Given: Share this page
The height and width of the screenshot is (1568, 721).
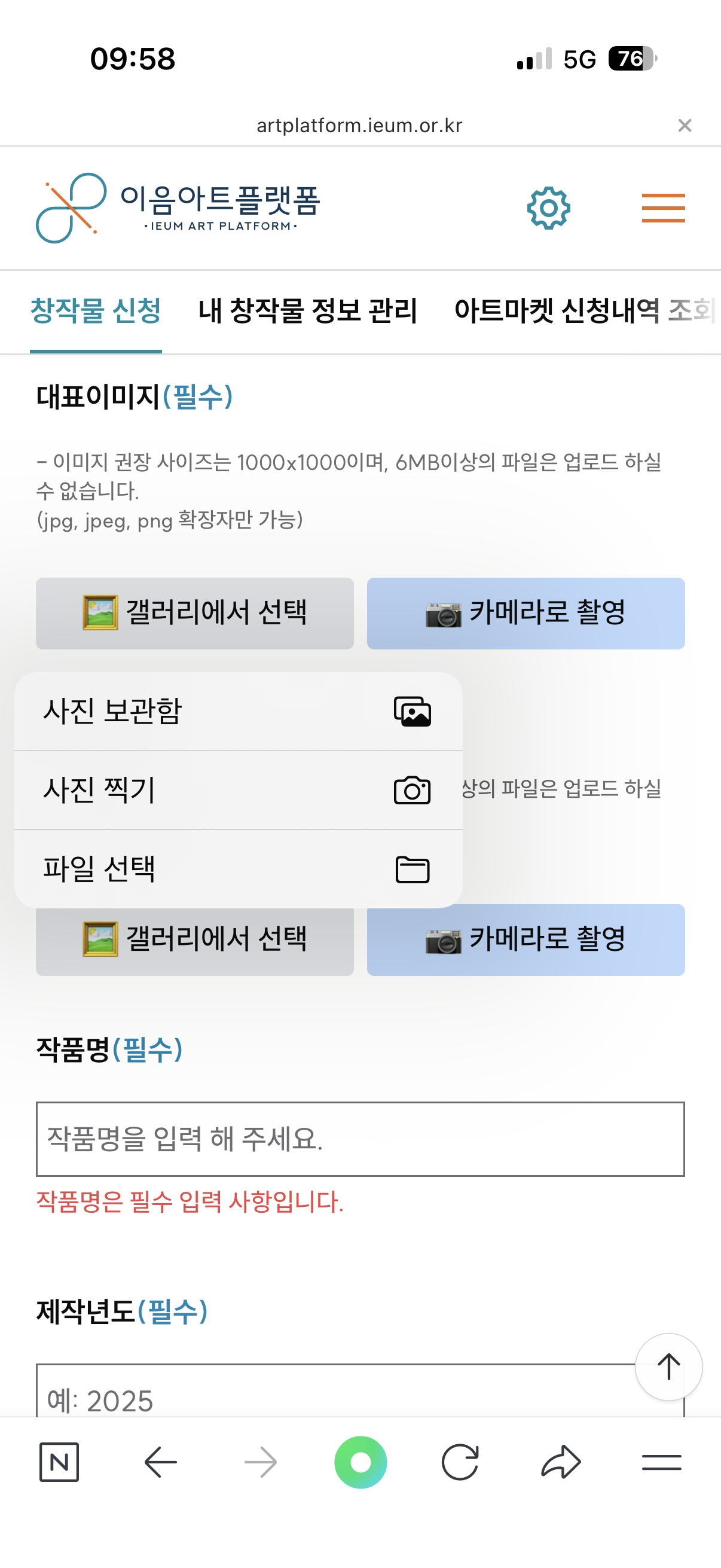Looking at the screenshot, I should [560, 1462].
